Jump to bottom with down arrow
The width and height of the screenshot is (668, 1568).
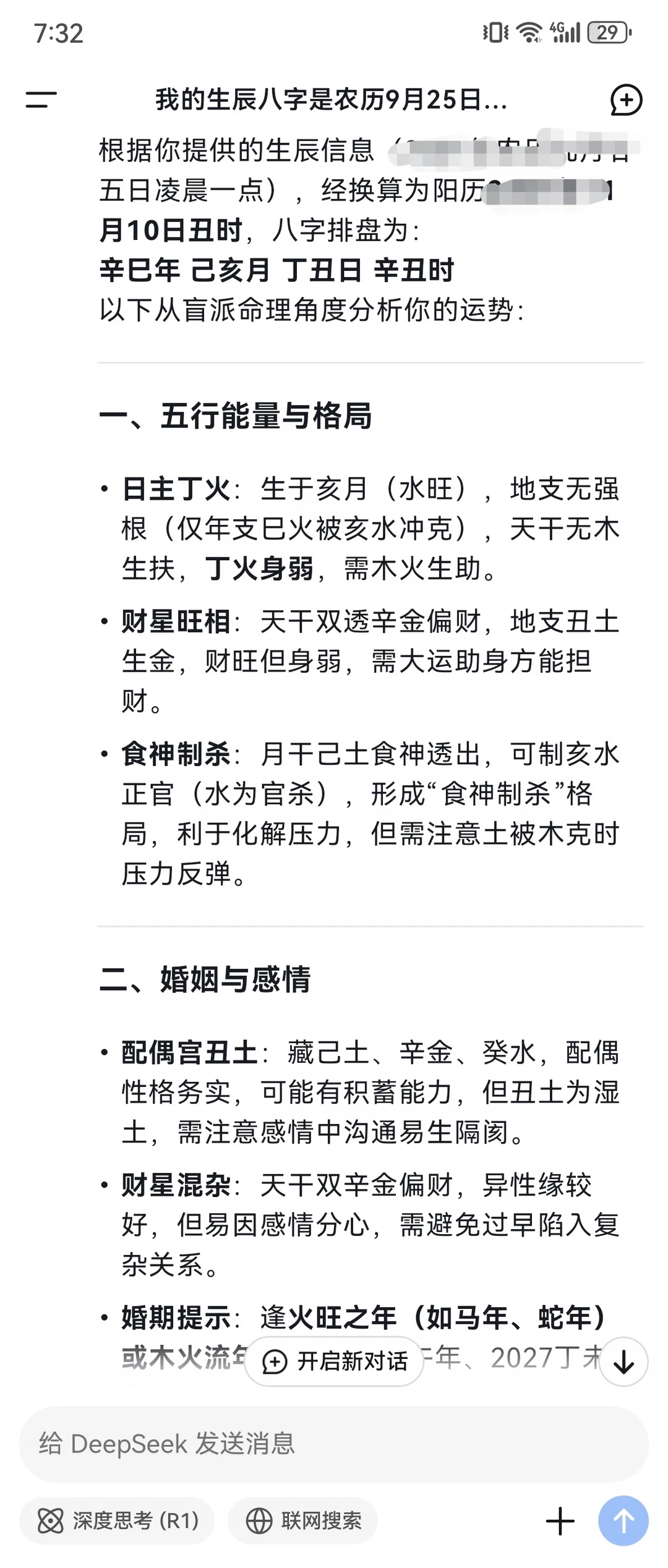(623, 1361)
